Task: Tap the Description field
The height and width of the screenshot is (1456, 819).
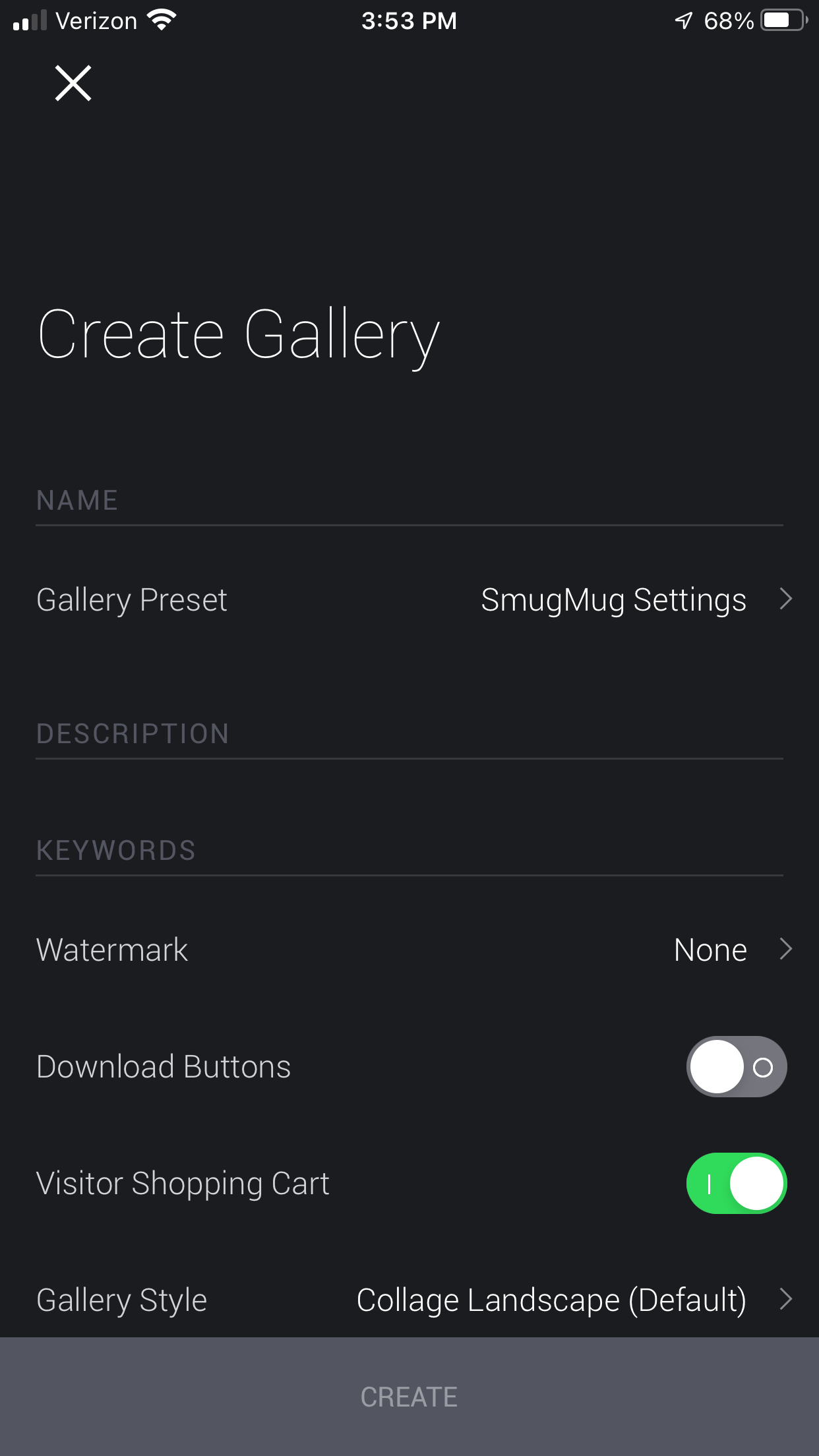Action: pyautogui.click(x=409, y=734)
